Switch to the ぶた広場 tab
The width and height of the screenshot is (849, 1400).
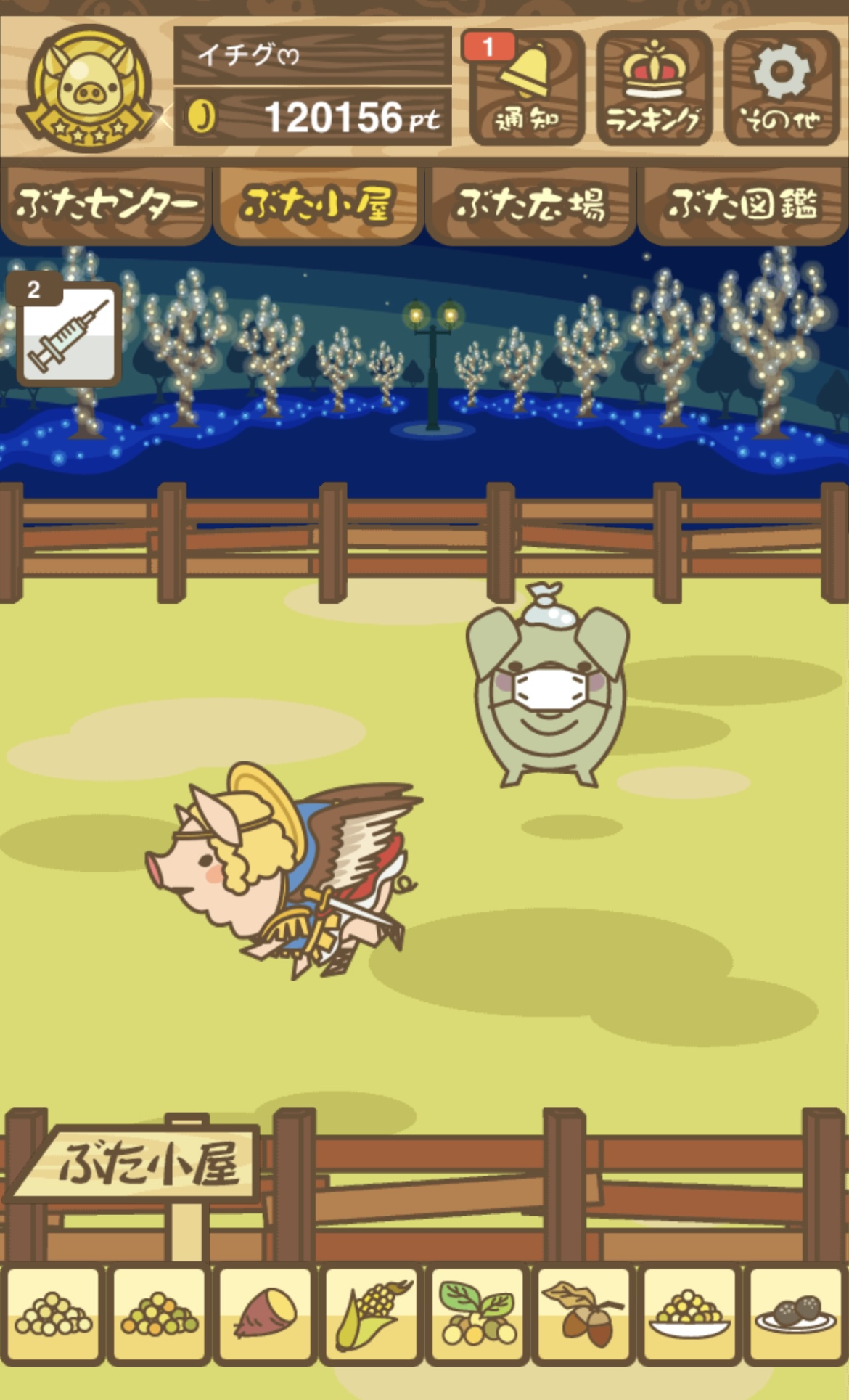(530, 204)
